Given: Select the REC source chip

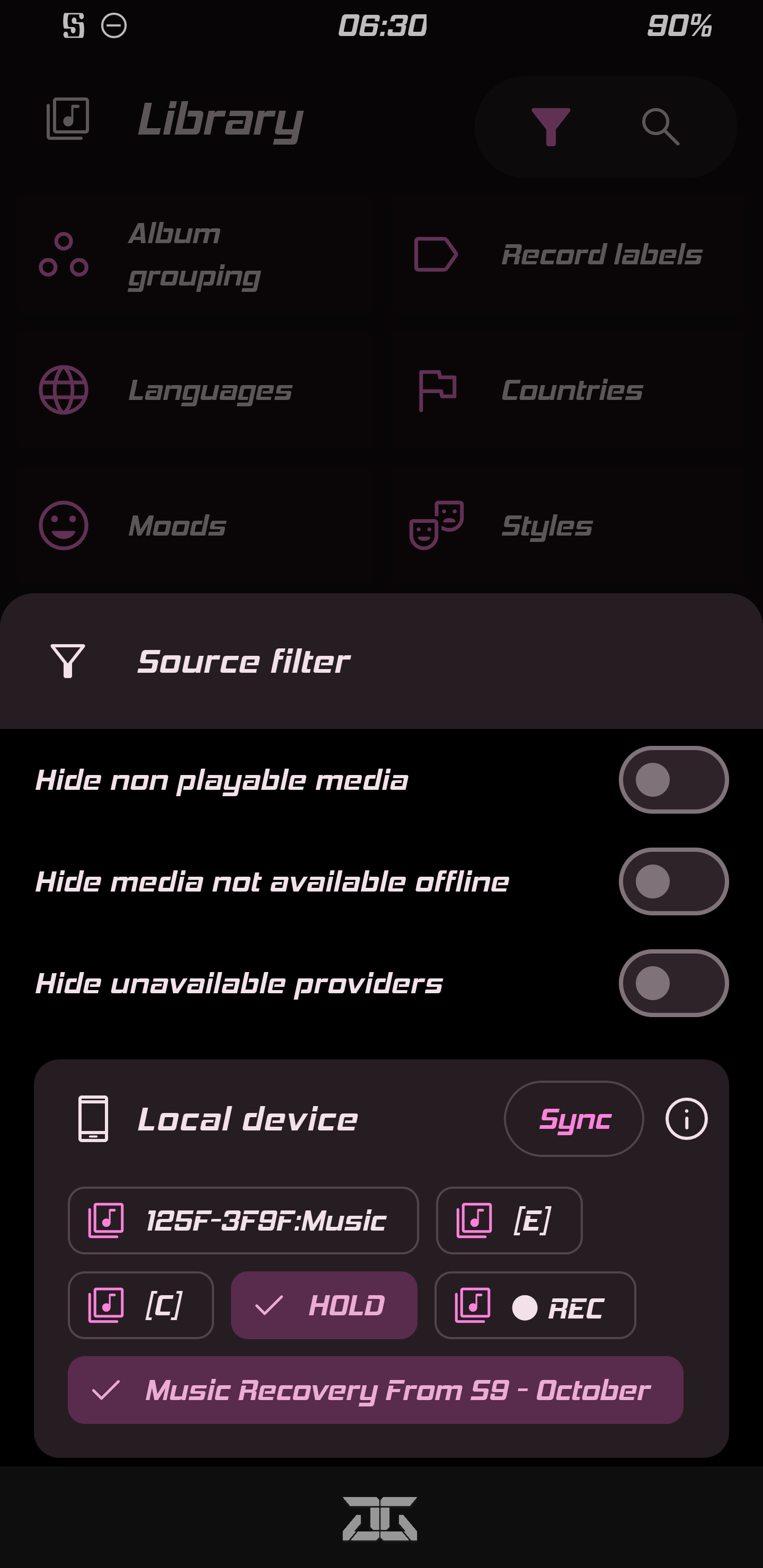Looking at the screenshot, I should [535, 1305].
